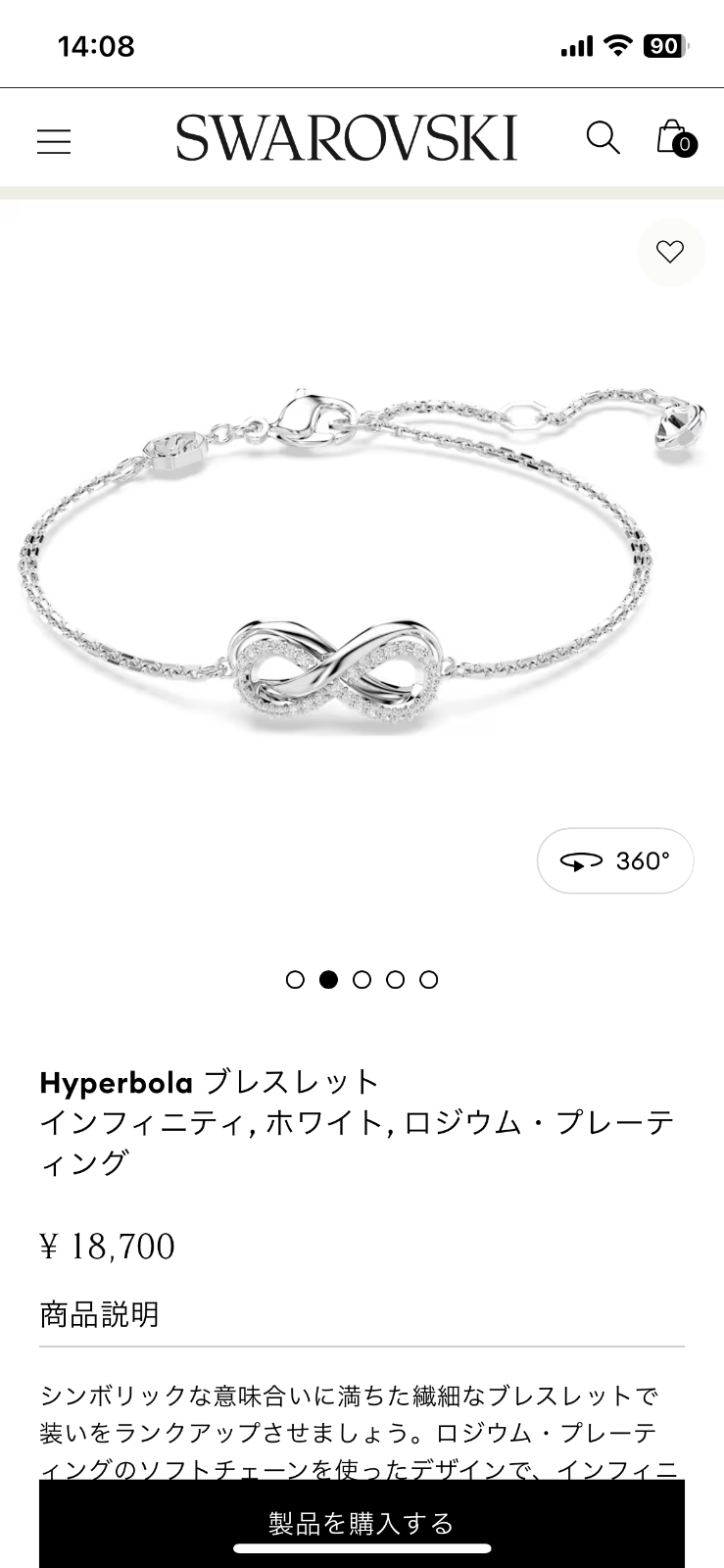Select the third image indicator dot

tap(362, 979)
